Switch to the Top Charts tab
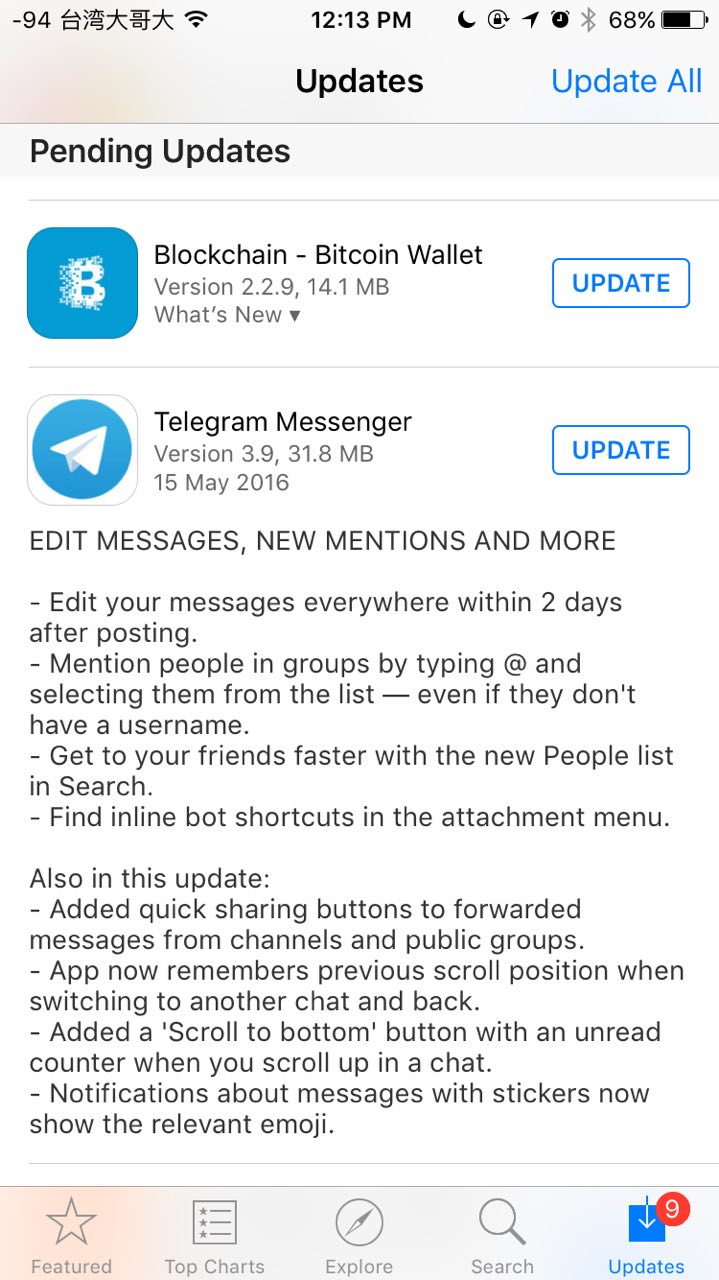 coord(214,1236)
